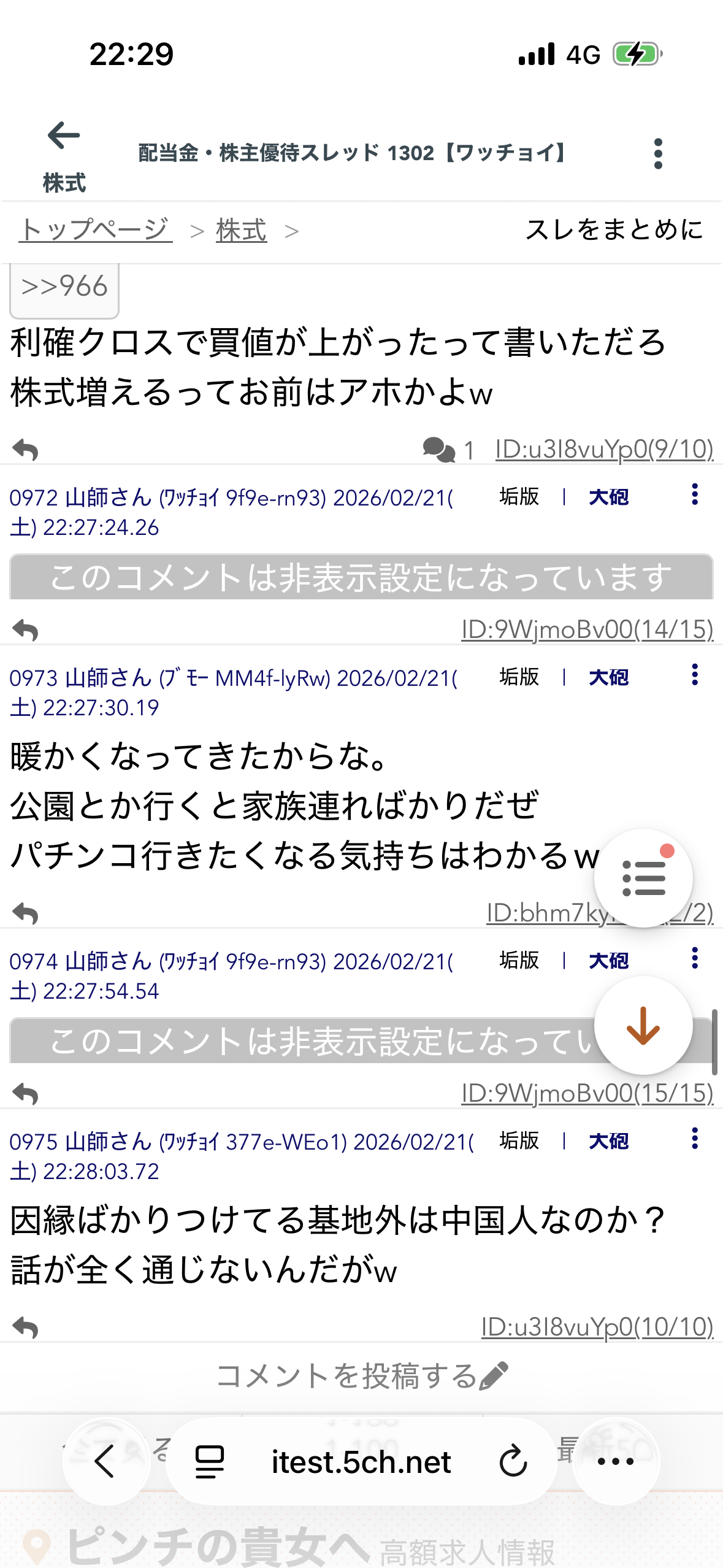Open the thread overflow menu
Screen dimensions: 723x1568
click(658, 153)
